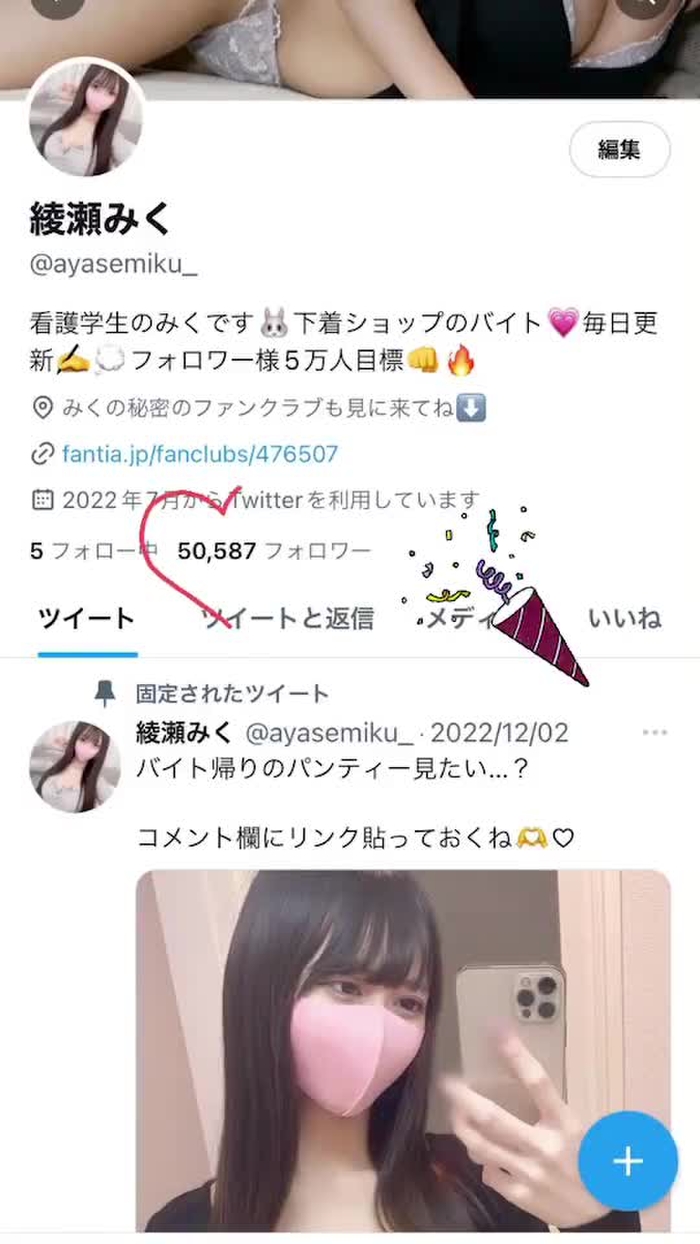Switch to the ツイート tab
The width and height of the screenshot is (700, 1244).
(x=87, y=618)
